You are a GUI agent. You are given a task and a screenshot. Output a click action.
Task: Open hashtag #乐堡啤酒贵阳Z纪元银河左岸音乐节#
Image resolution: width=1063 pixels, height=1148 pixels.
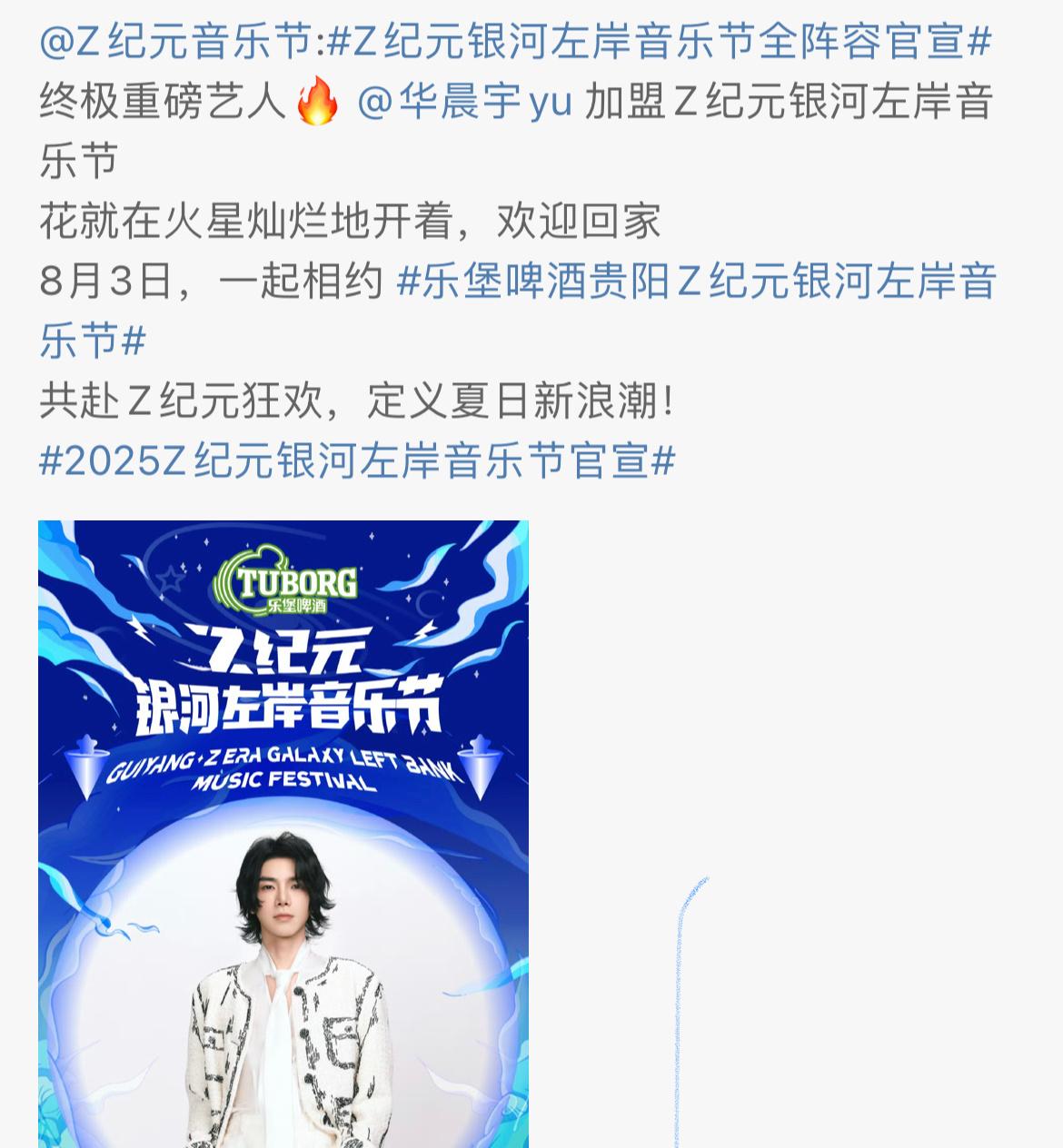tap(697, 282)
